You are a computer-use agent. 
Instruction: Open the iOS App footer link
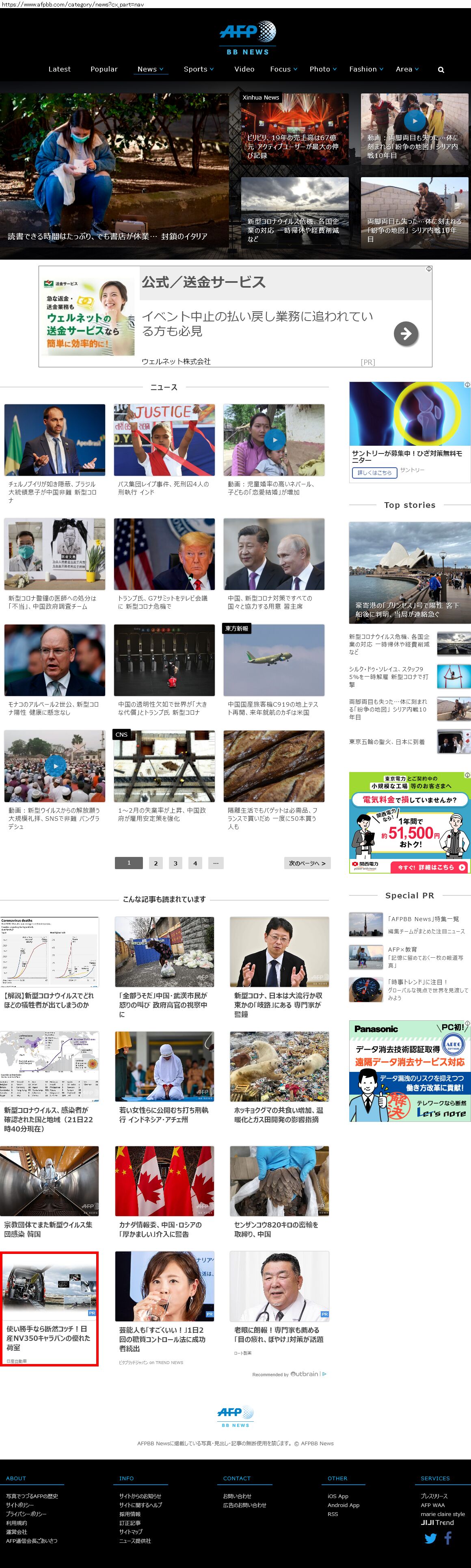click(x=338, y=1496)
